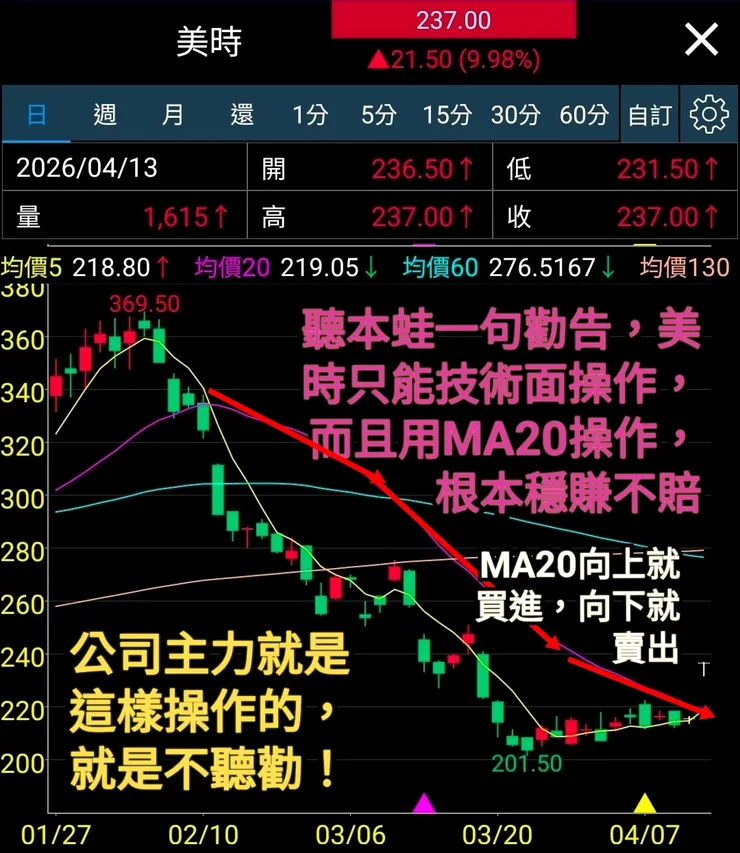Switch to the 週 weekly chart tab

coord(104,114)
